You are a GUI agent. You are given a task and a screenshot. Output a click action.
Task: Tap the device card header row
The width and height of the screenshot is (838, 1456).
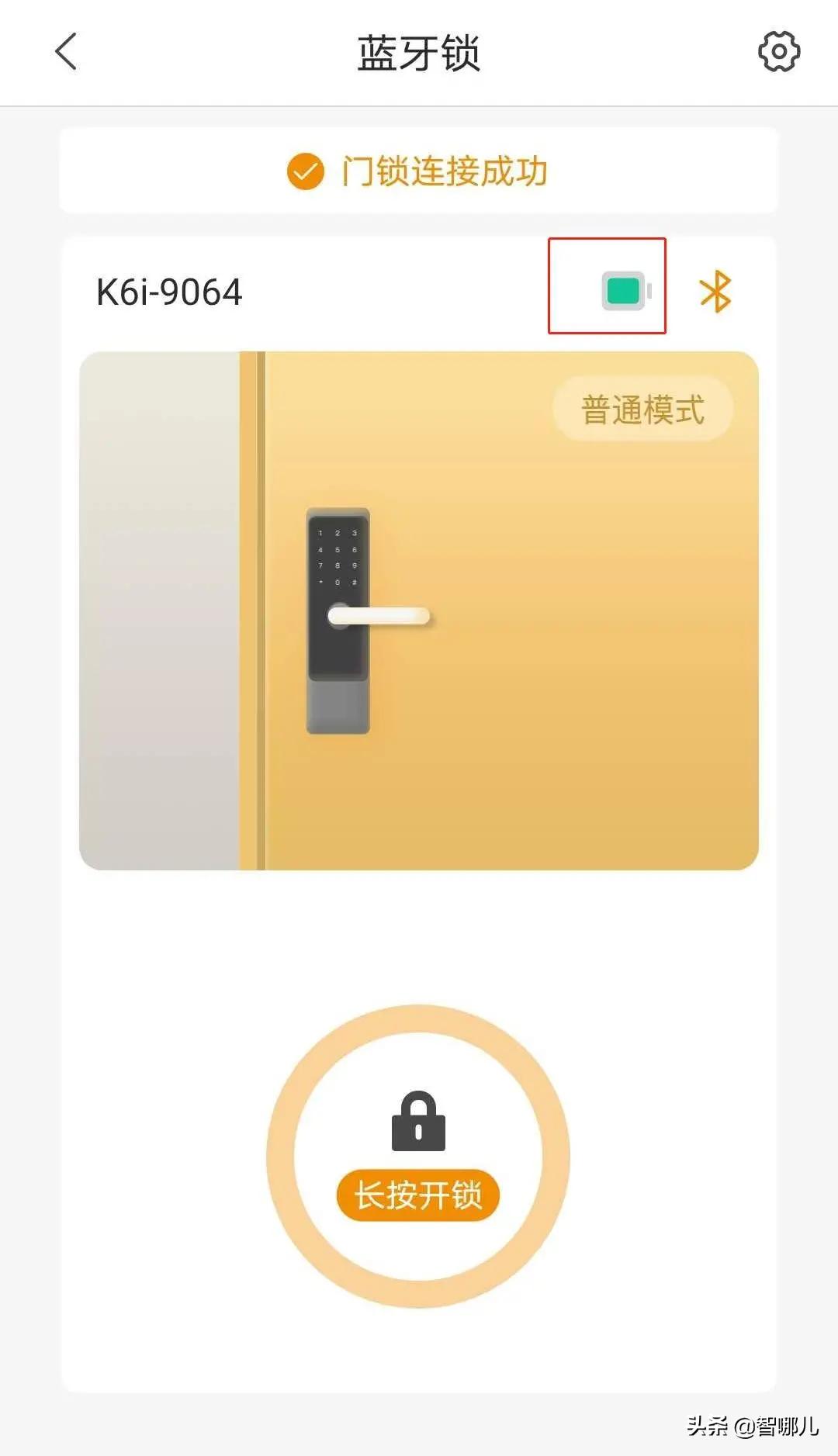click(x=419, y=292)
